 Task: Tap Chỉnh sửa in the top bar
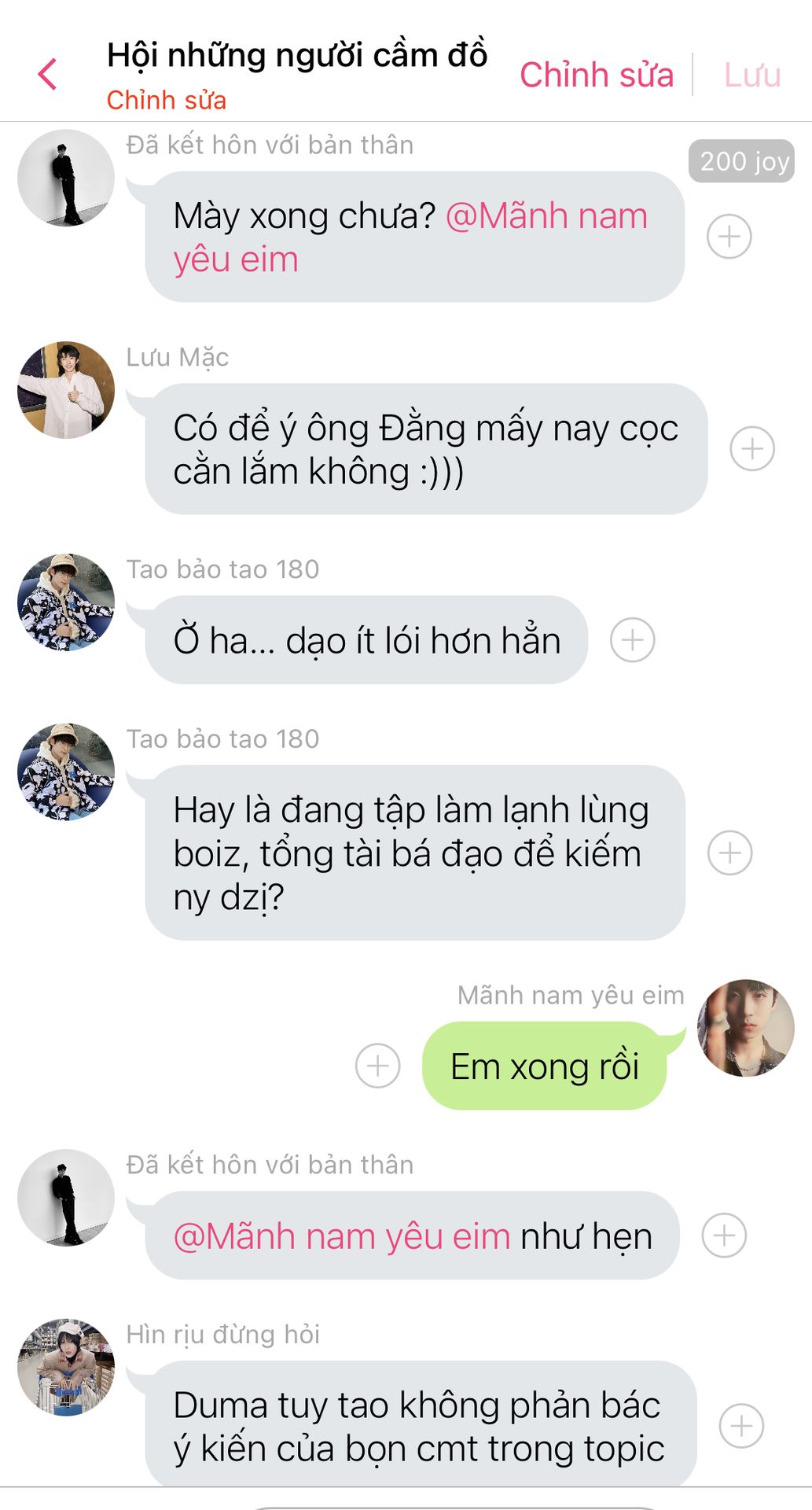[x=597, y=75]
